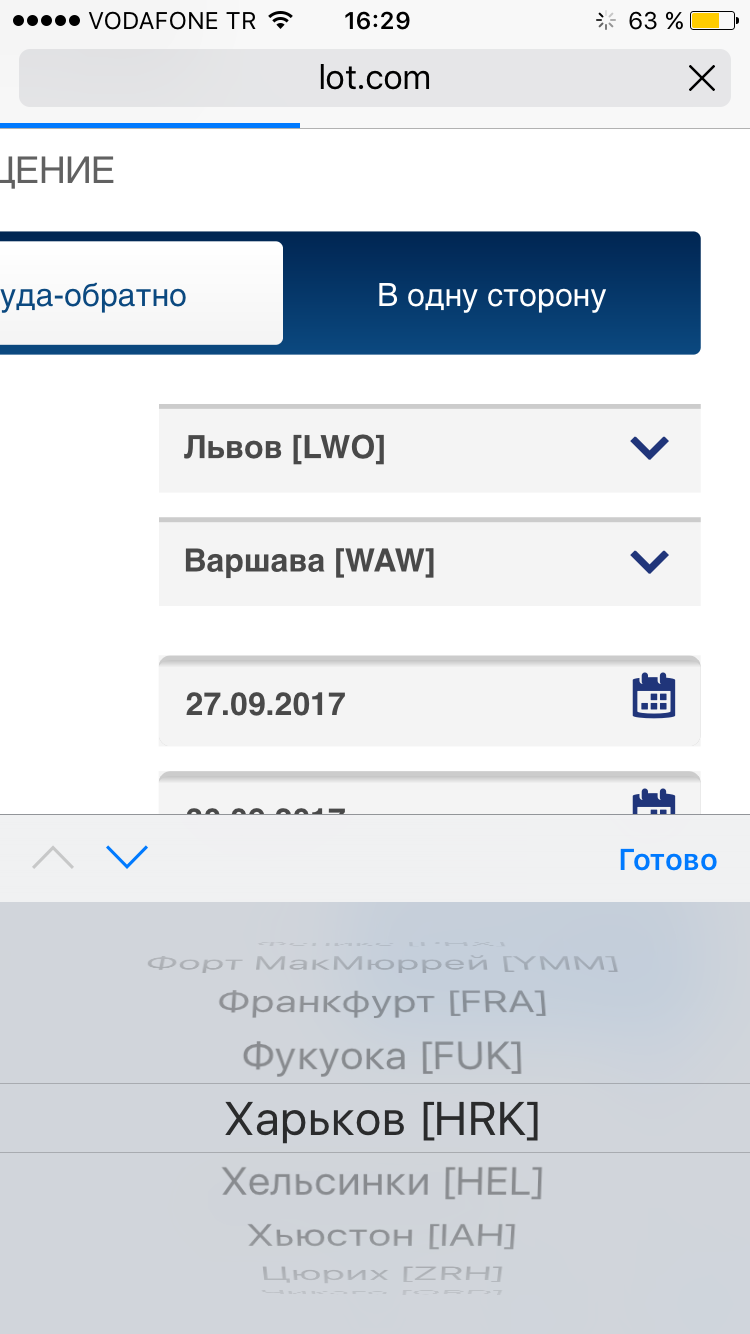This screenshot has height=1334, width=750.
Task: Tap the lot.com address bar
Action: [x=374, y=78]
